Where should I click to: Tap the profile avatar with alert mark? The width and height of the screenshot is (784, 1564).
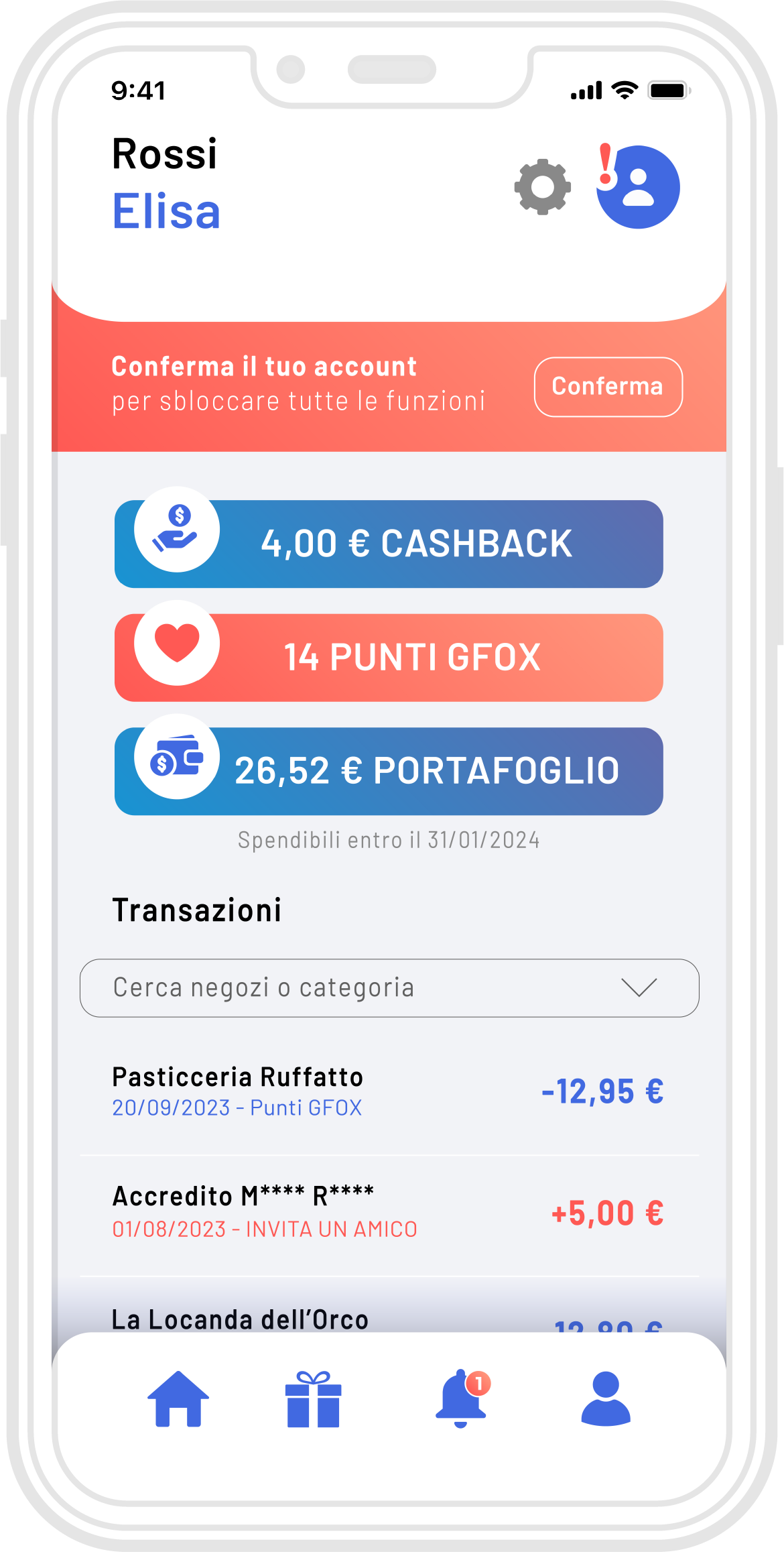(x=638, y=187)
